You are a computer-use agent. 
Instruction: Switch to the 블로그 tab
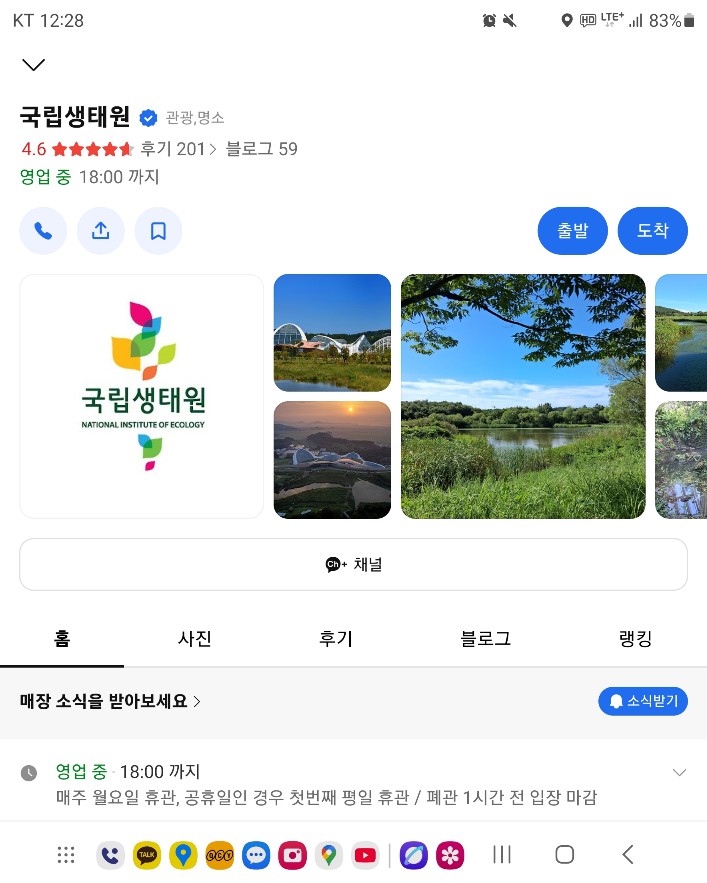485,639
